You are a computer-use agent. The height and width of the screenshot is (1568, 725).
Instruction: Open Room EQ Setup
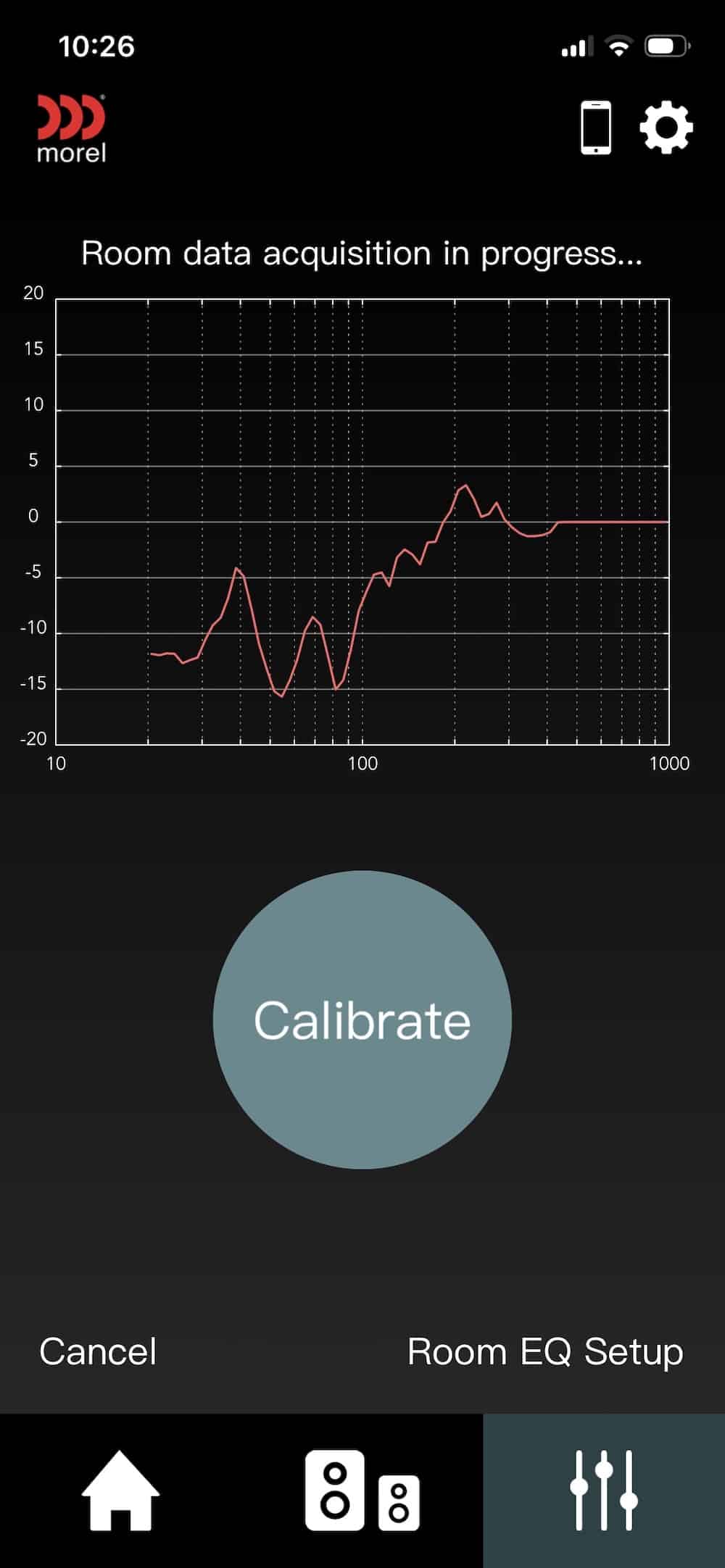pyautogui.click(x=545, y=1351)
